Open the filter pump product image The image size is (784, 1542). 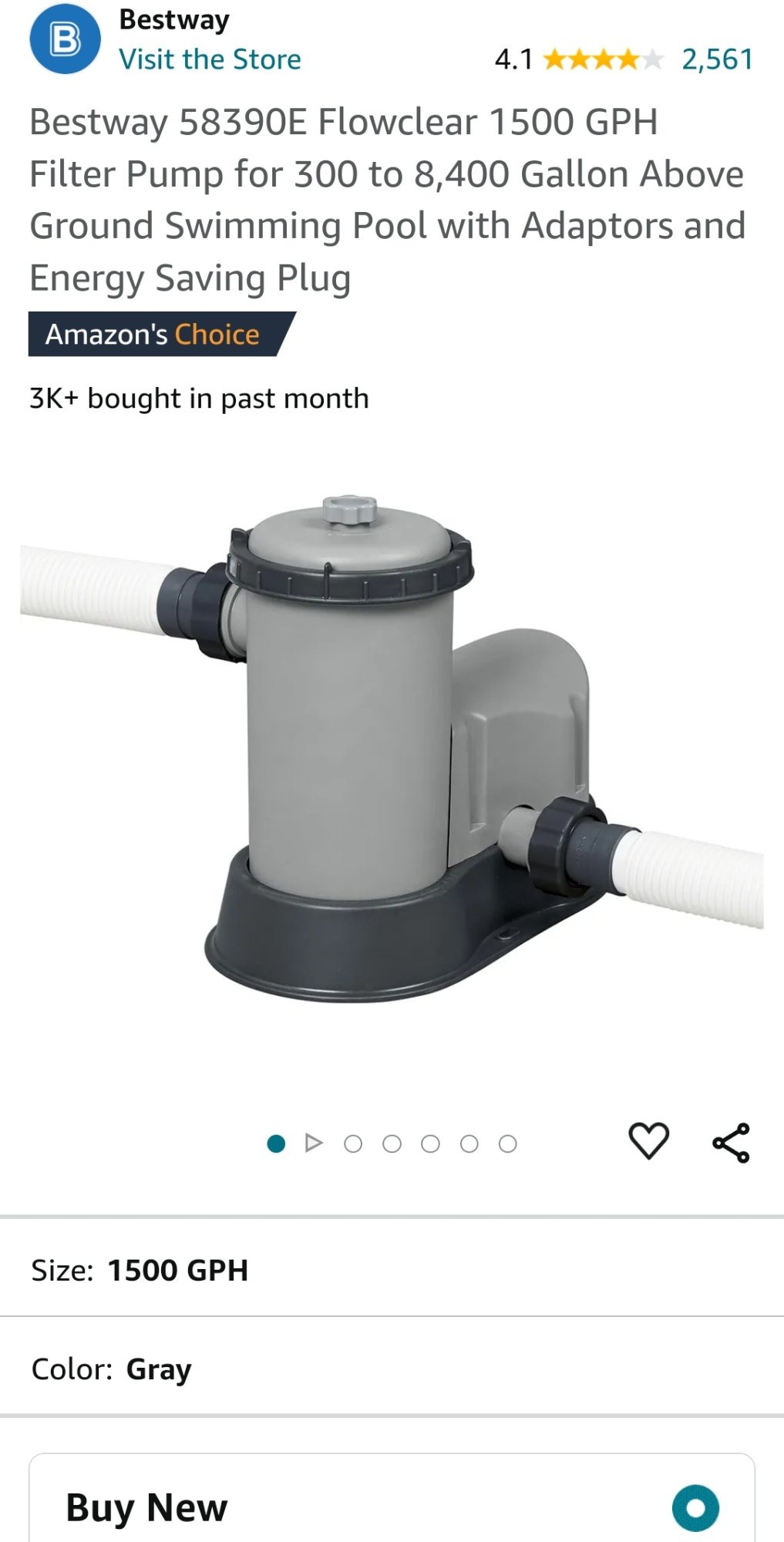tap(392, 748)
